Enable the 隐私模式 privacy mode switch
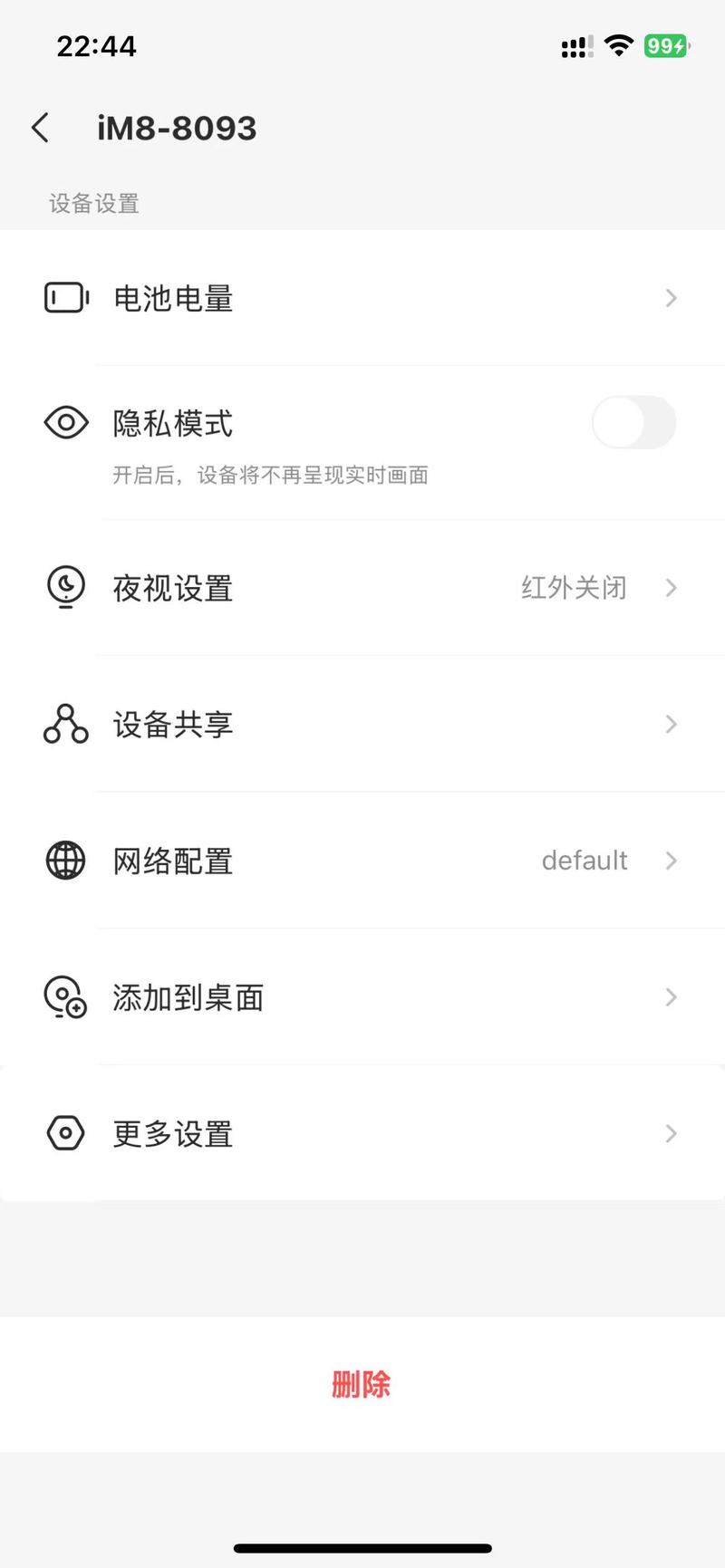Image resolution: width=725 pixels, height=1568 pixels. coord(633,422)
